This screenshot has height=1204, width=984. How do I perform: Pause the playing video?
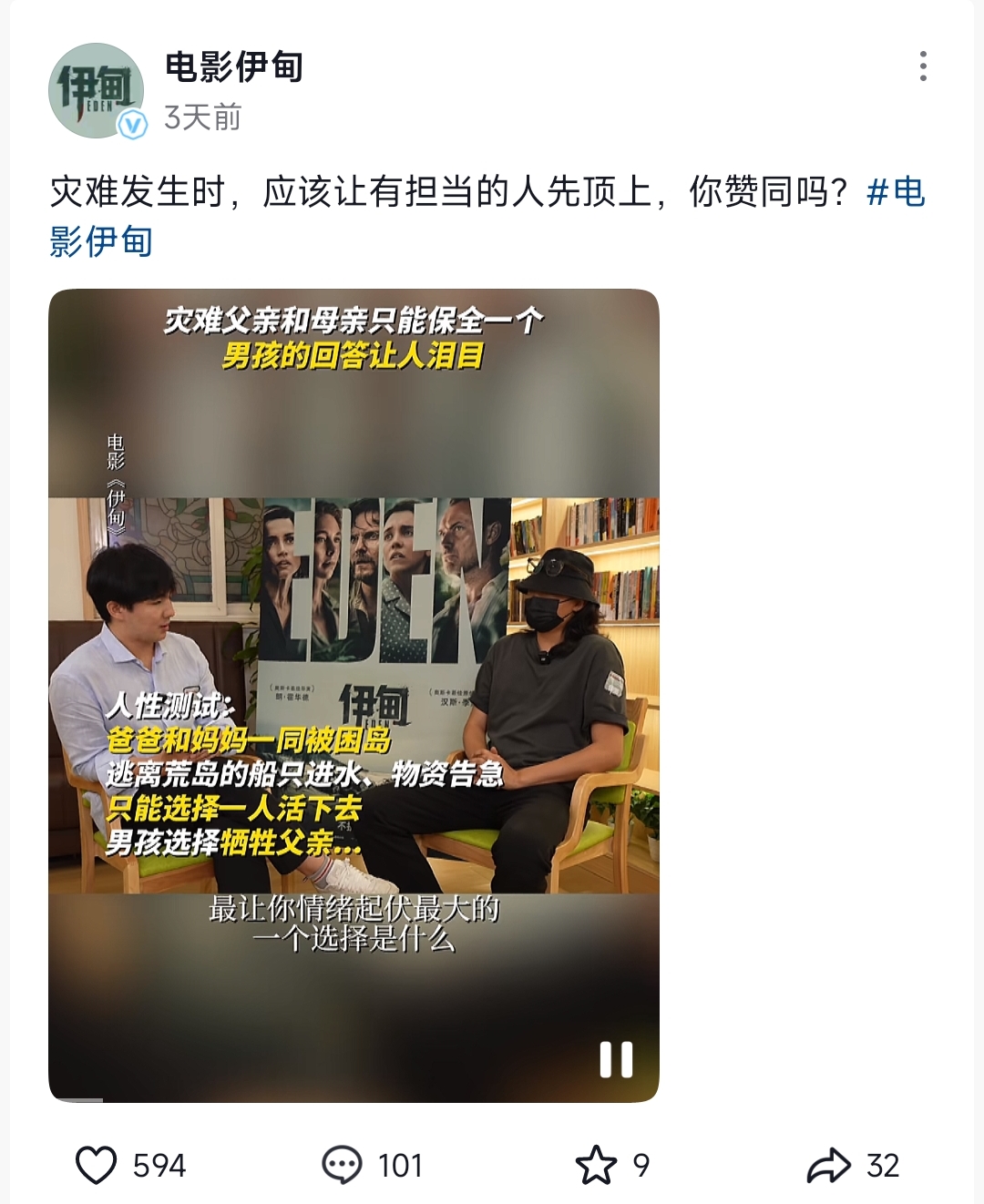(x=616, y=1059)
